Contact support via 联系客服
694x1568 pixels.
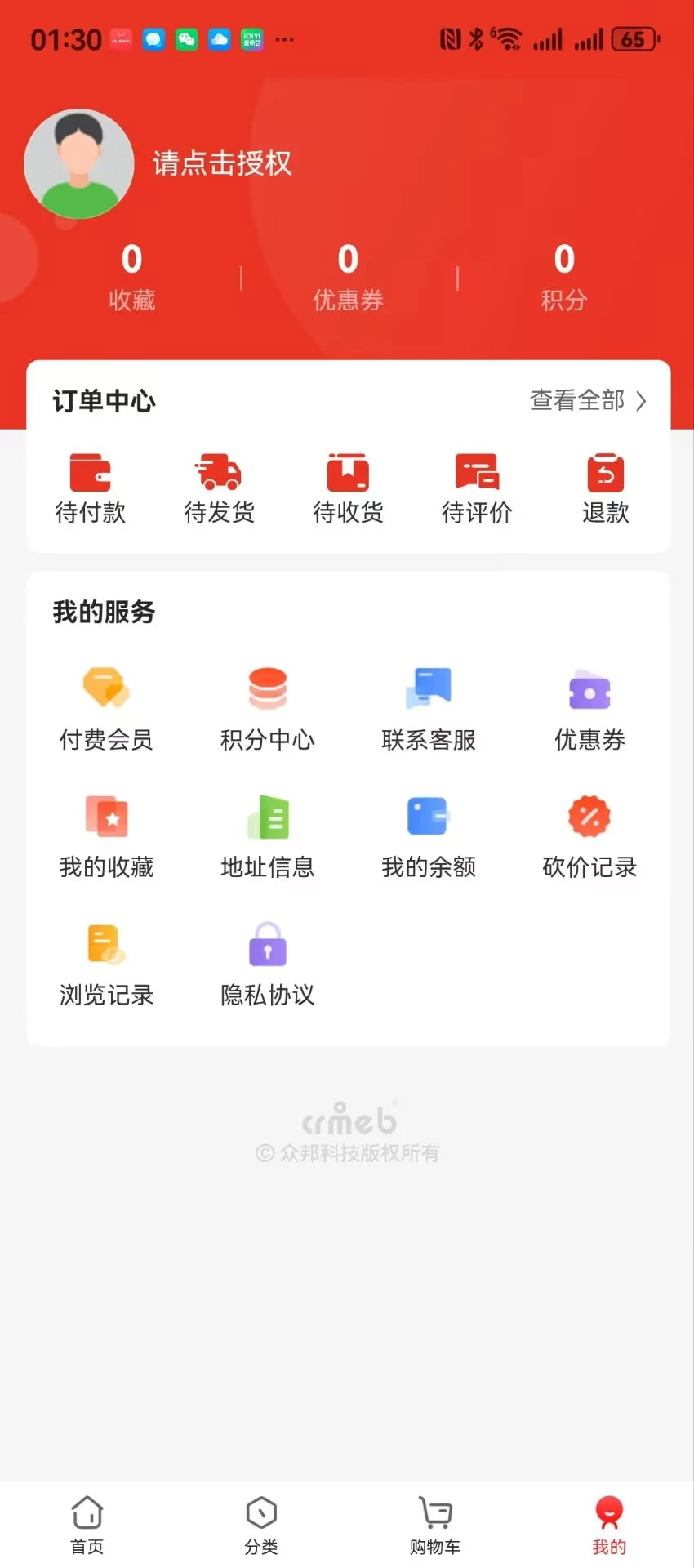429,708
